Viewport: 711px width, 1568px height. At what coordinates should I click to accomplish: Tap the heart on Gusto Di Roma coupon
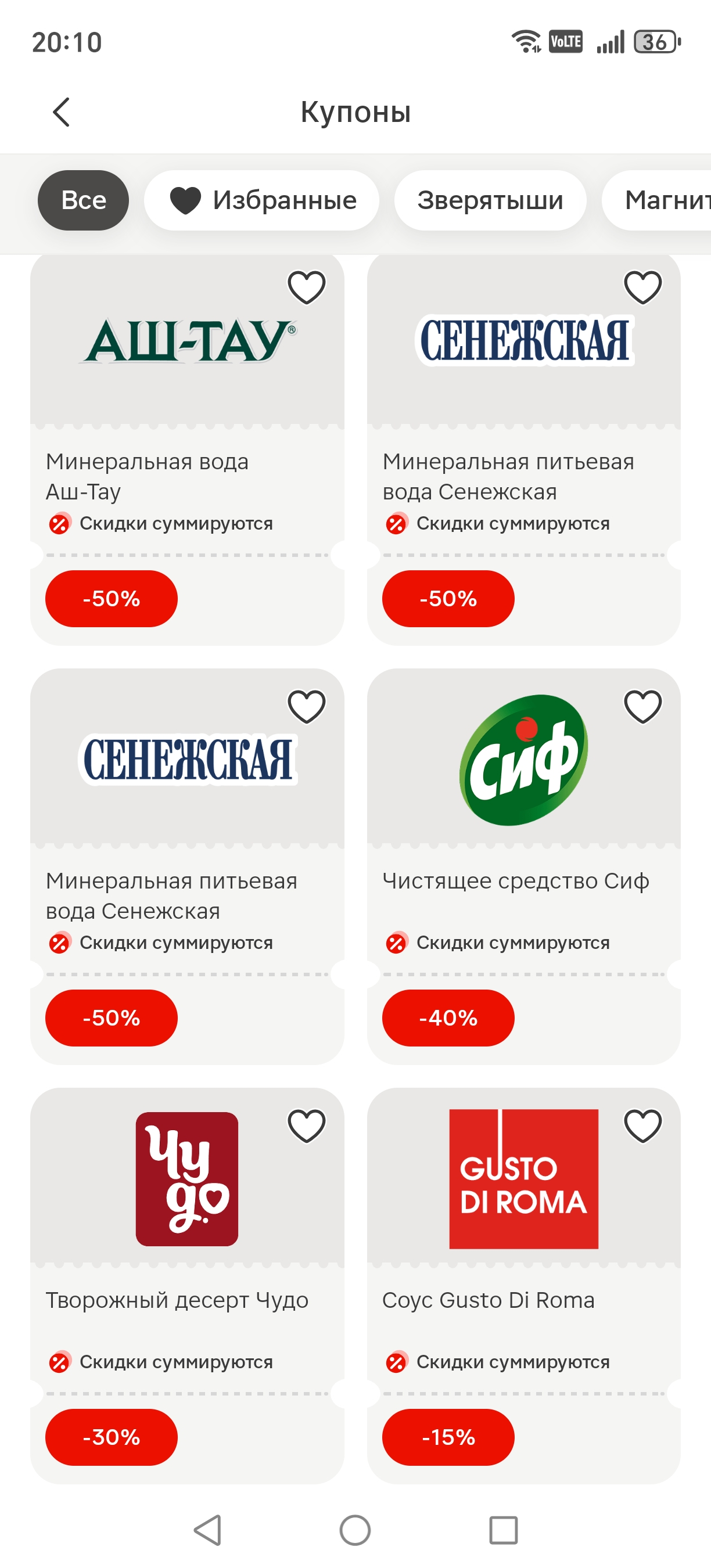click(x=643, y=1125)
